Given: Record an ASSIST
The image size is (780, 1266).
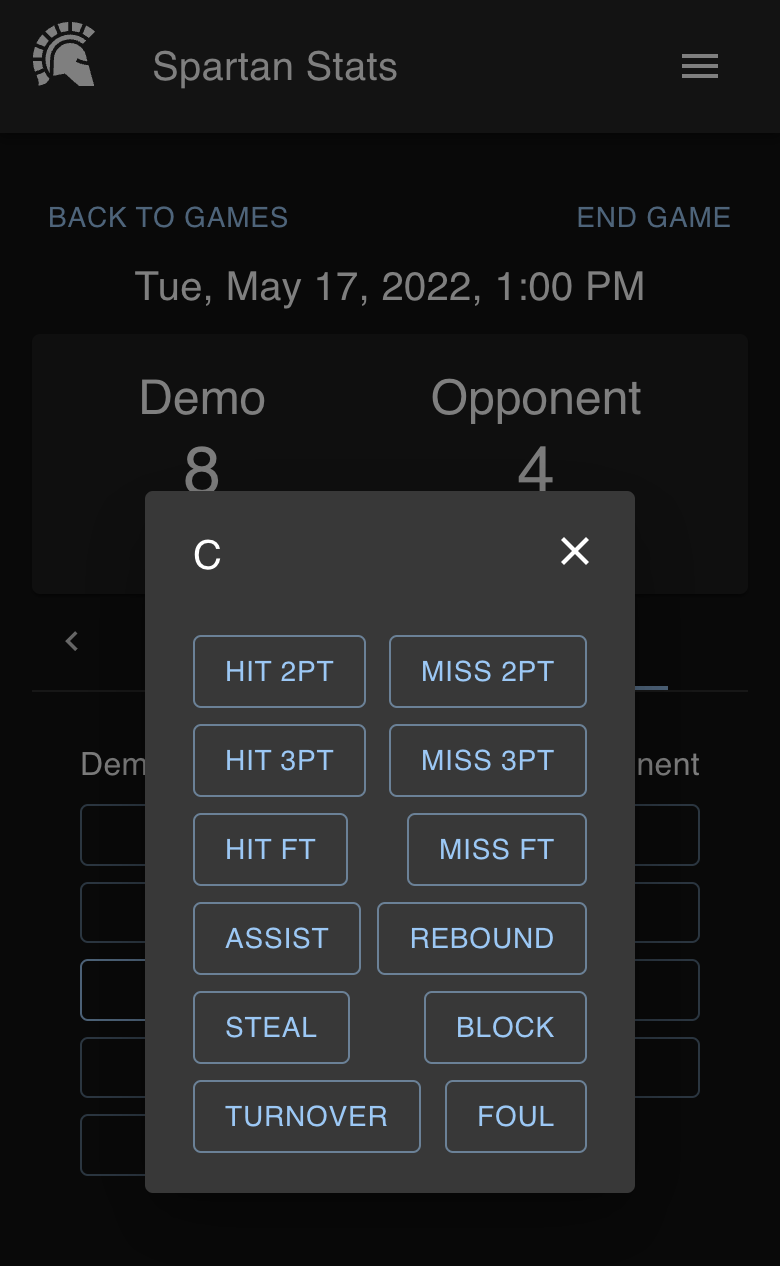Looking at the screenshot, I should click(x=277, y=939).
